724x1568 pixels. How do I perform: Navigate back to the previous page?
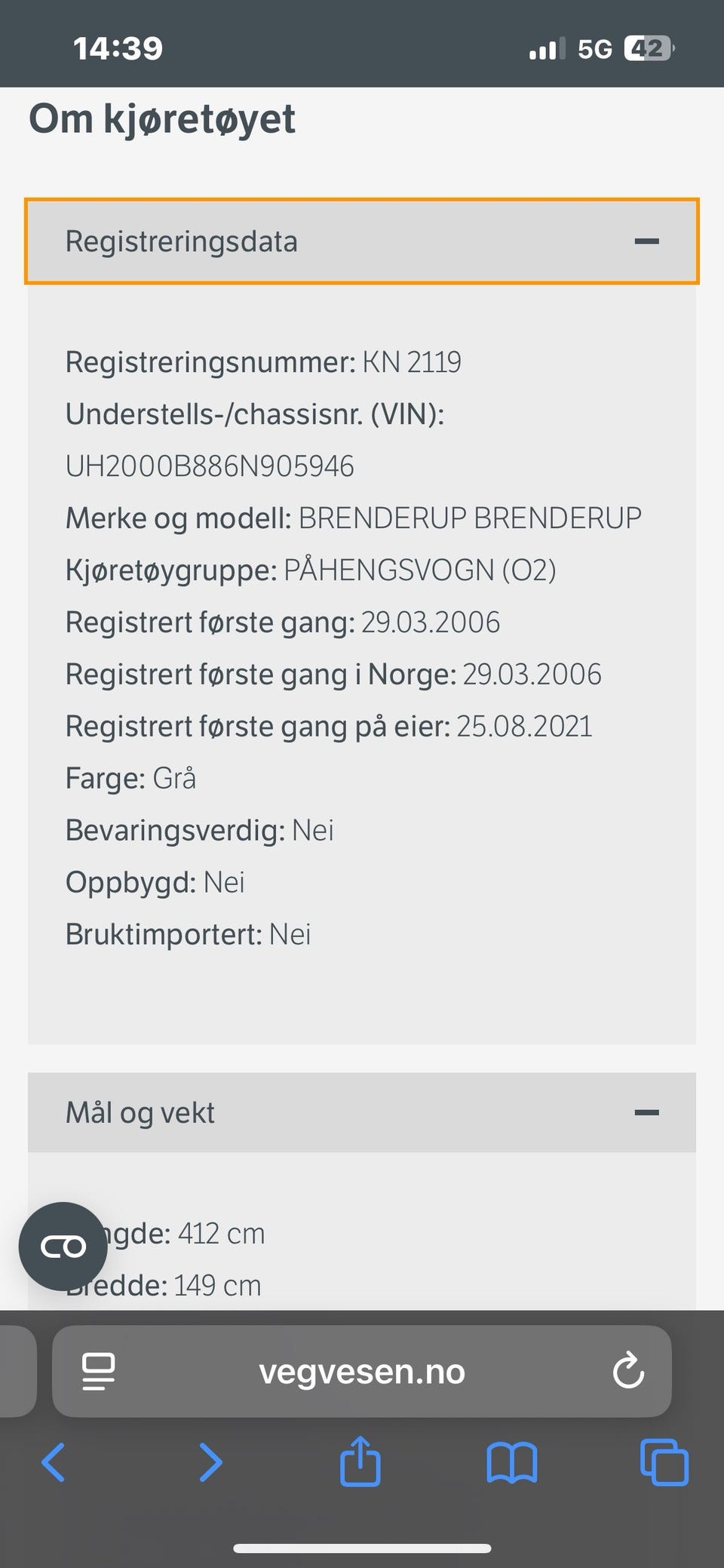pos(53,1462)
